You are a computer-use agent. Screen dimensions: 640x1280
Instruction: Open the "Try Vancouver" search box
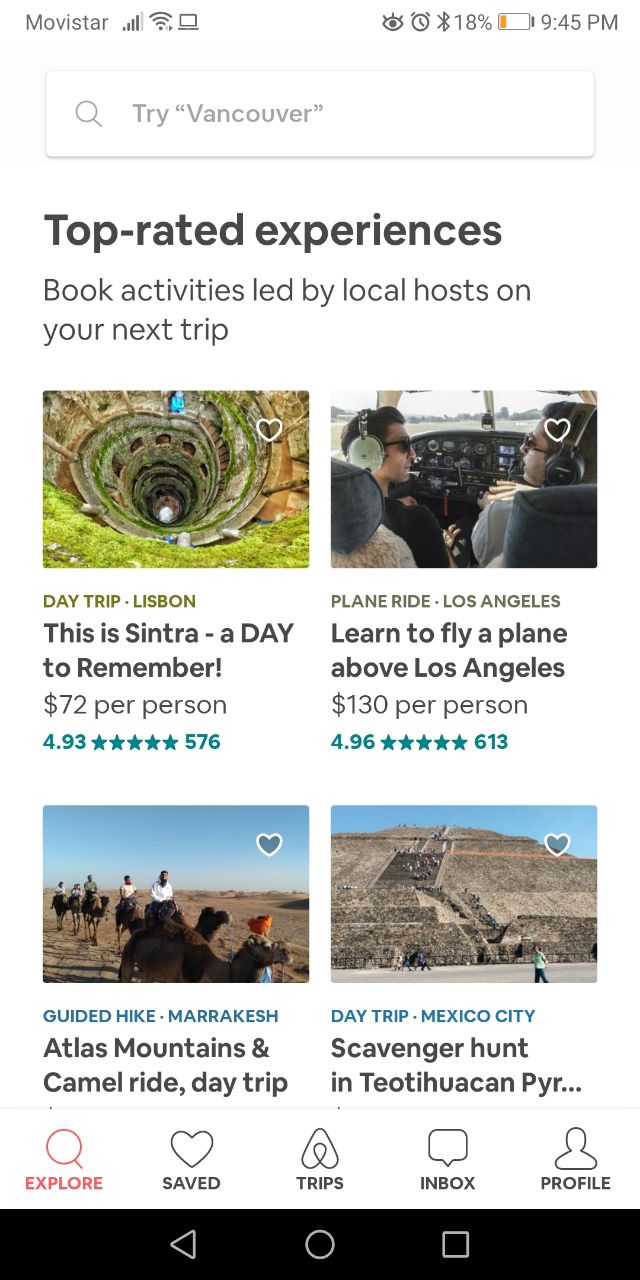point(320,113)
